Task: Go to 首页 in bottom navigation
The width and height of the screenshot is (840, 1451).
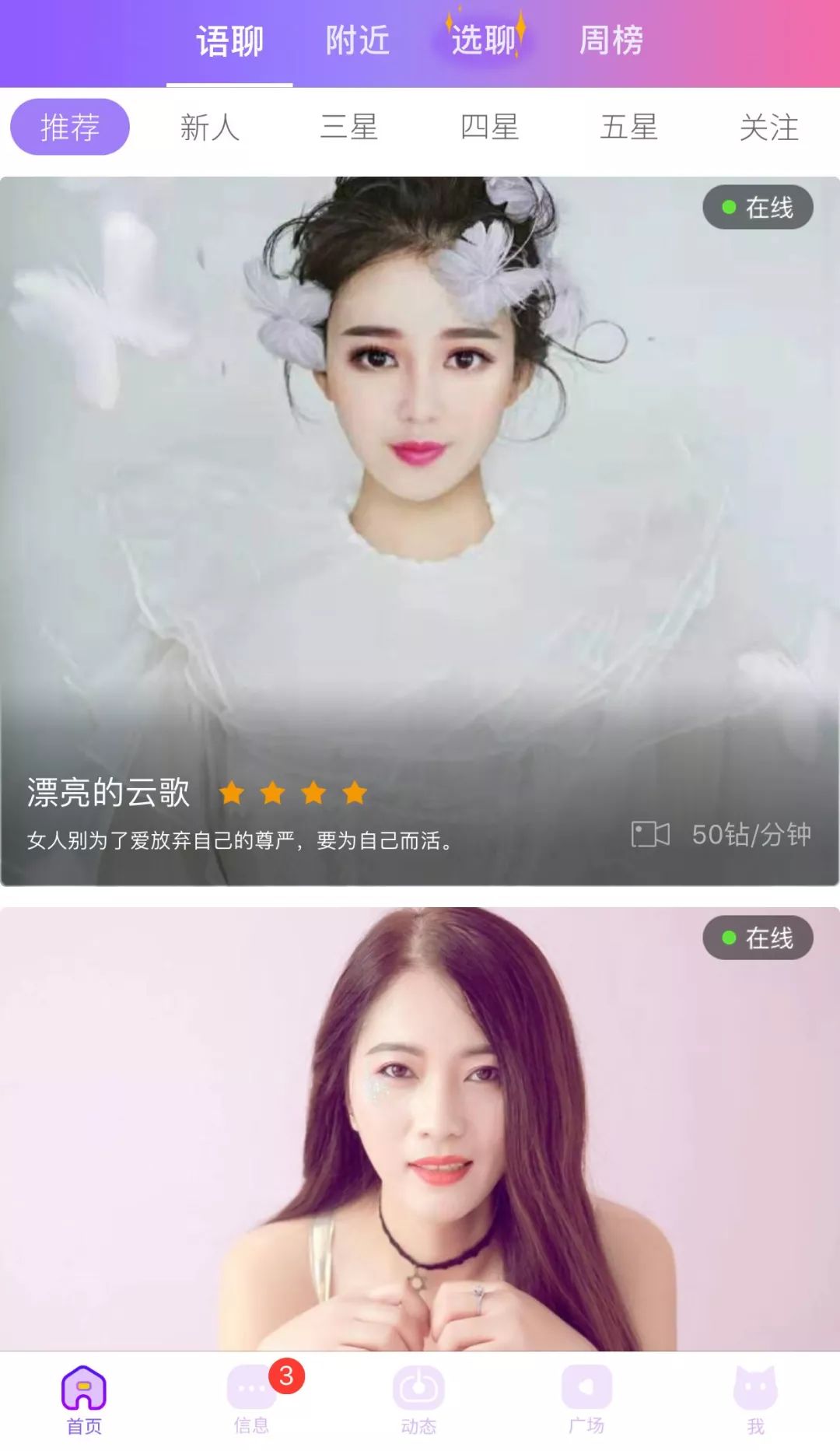Action: (84, 1399)
